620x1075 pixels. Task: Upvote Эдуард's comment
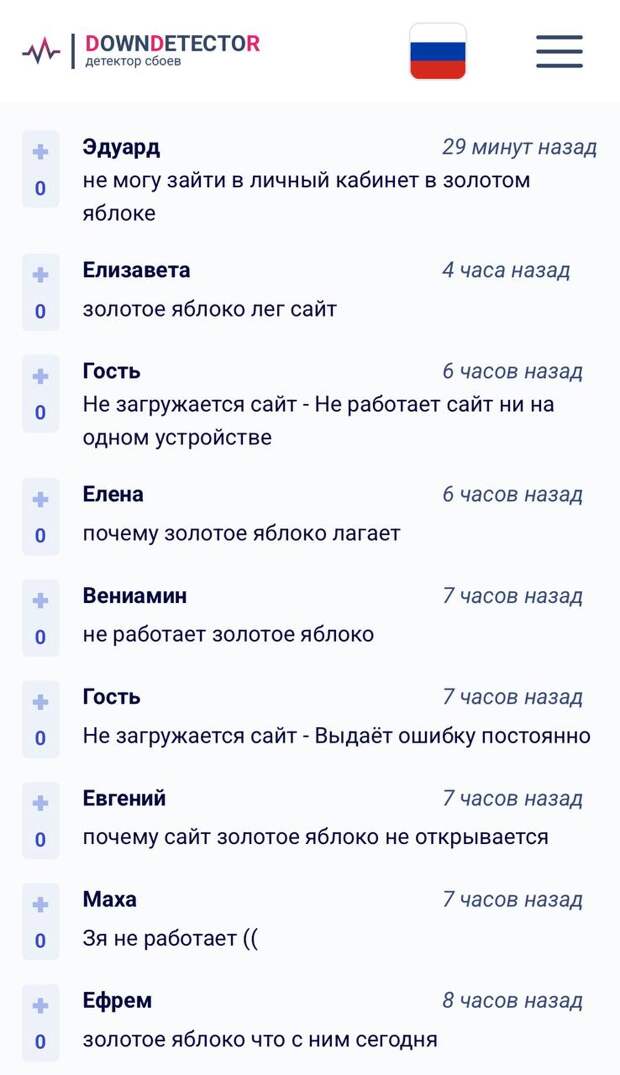click(40, 152)
